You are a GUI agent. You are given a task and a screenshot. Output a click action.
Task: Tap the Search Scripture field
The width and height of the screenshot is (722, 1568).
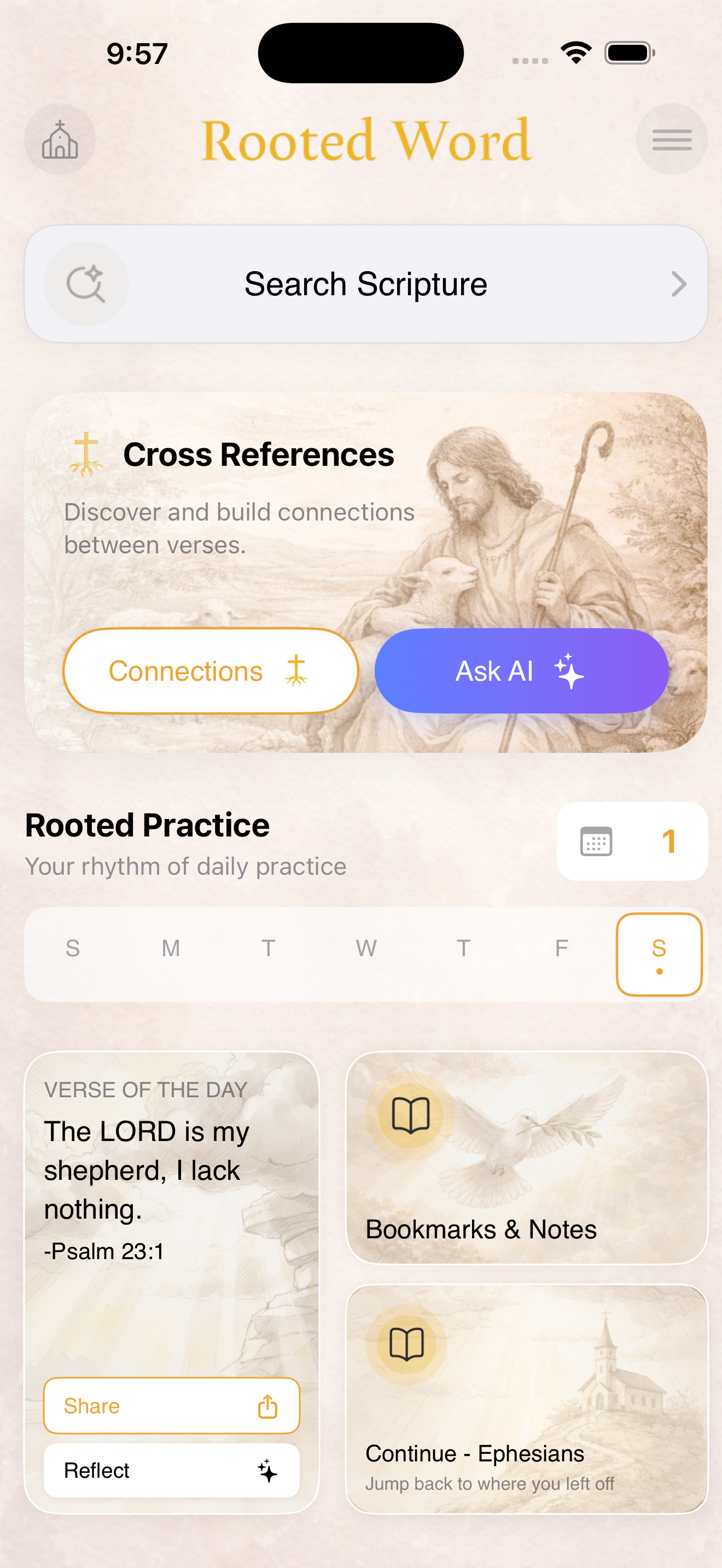(x=365, y=283)
